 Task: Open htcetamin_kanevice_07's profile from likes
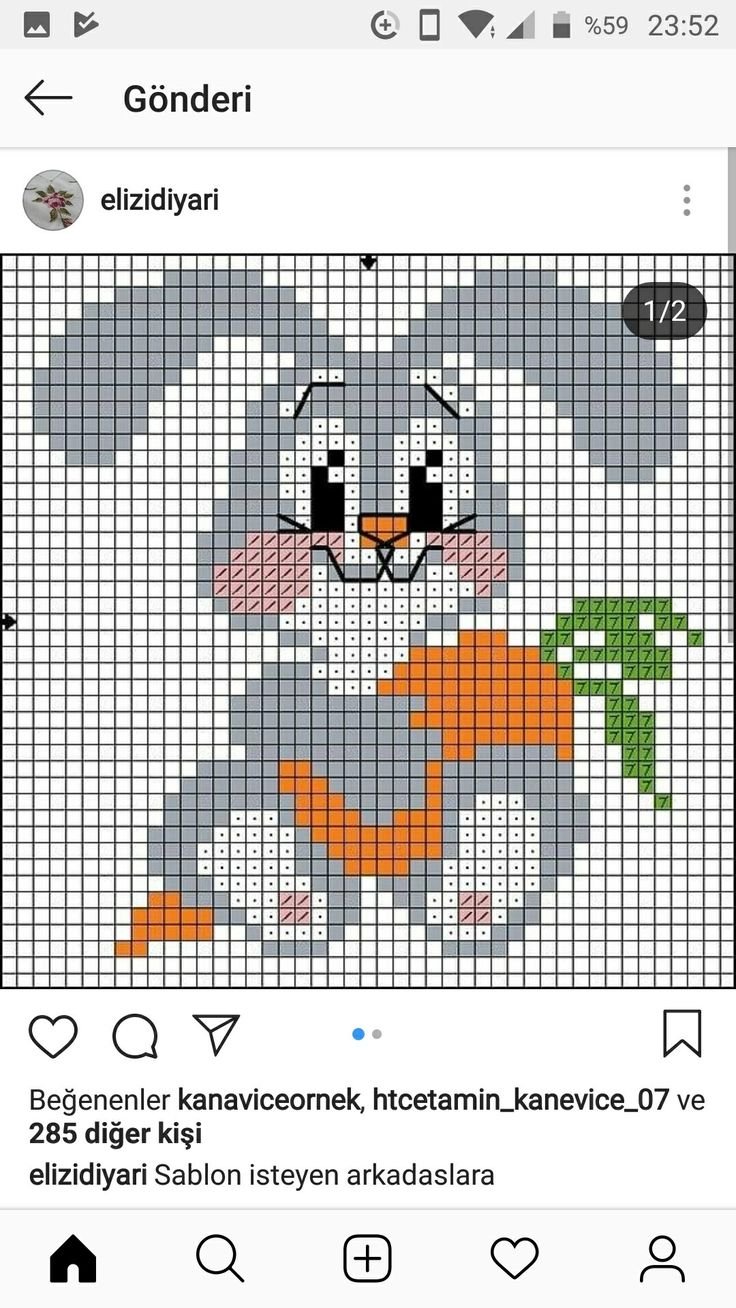520,1101
